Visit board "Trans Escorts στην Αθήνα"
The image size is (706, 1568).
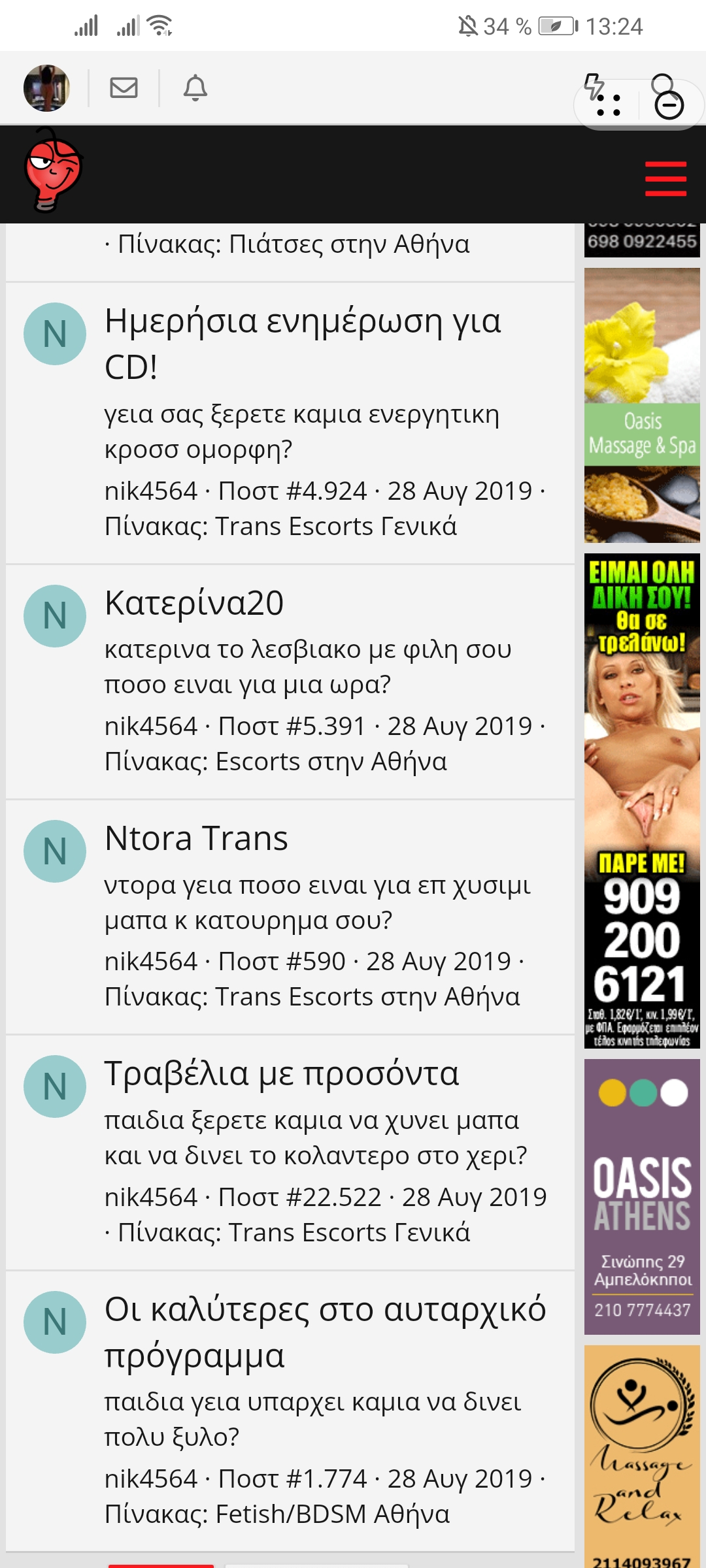tap(367, 996)
